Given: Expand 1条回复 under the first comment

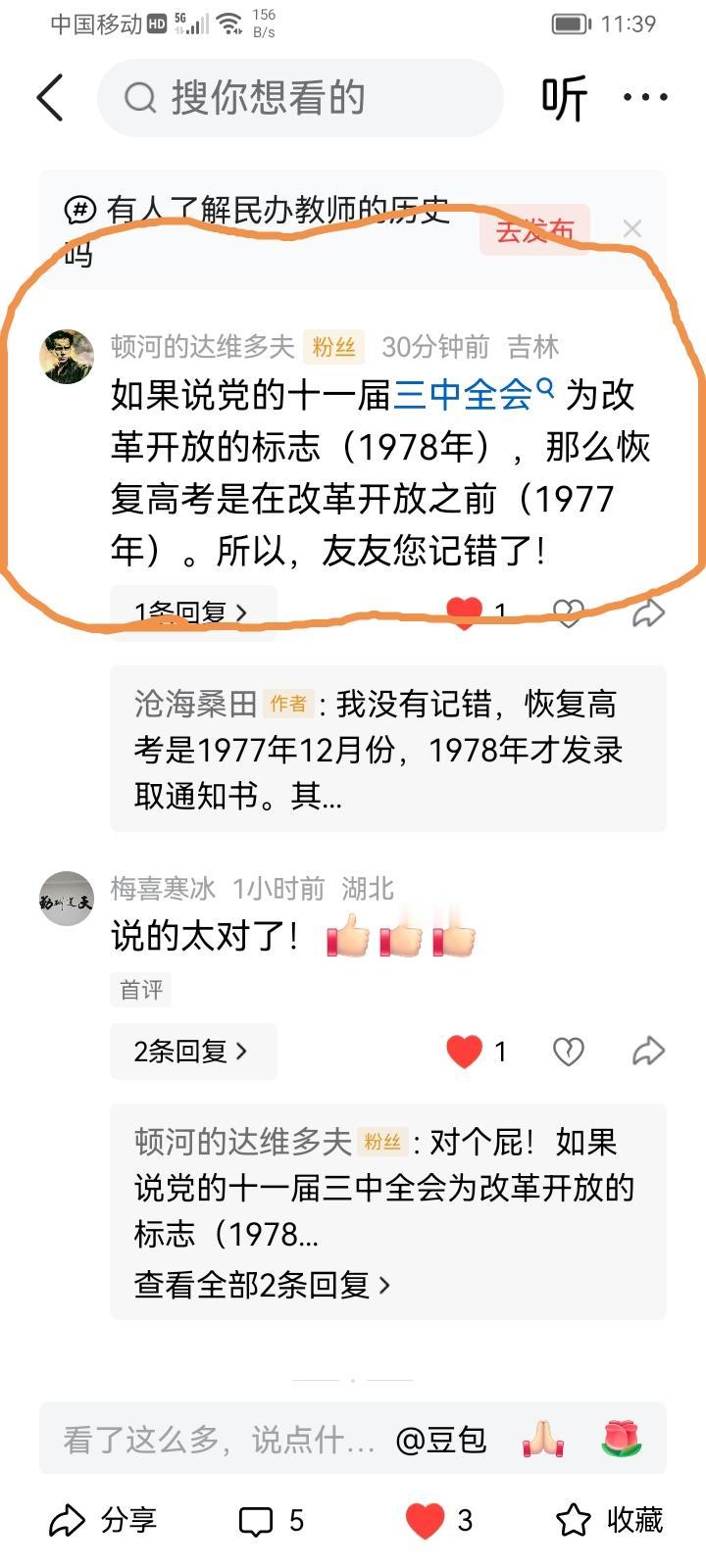Looking at the screenshot, I should 192,611.
